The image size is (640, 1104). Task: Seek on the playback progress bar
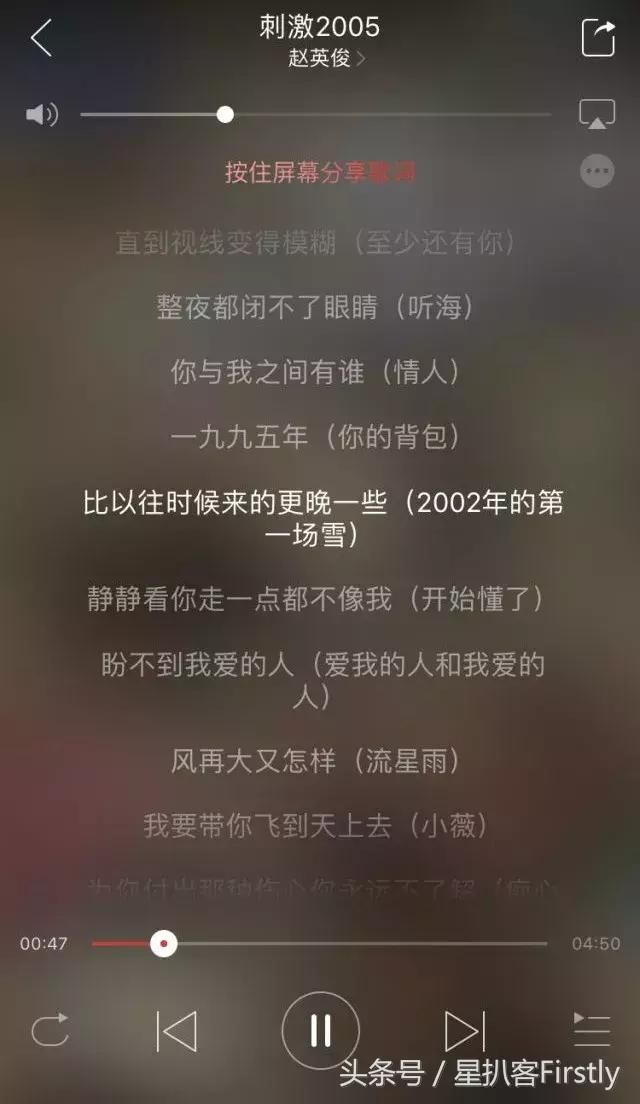point(320,943)
